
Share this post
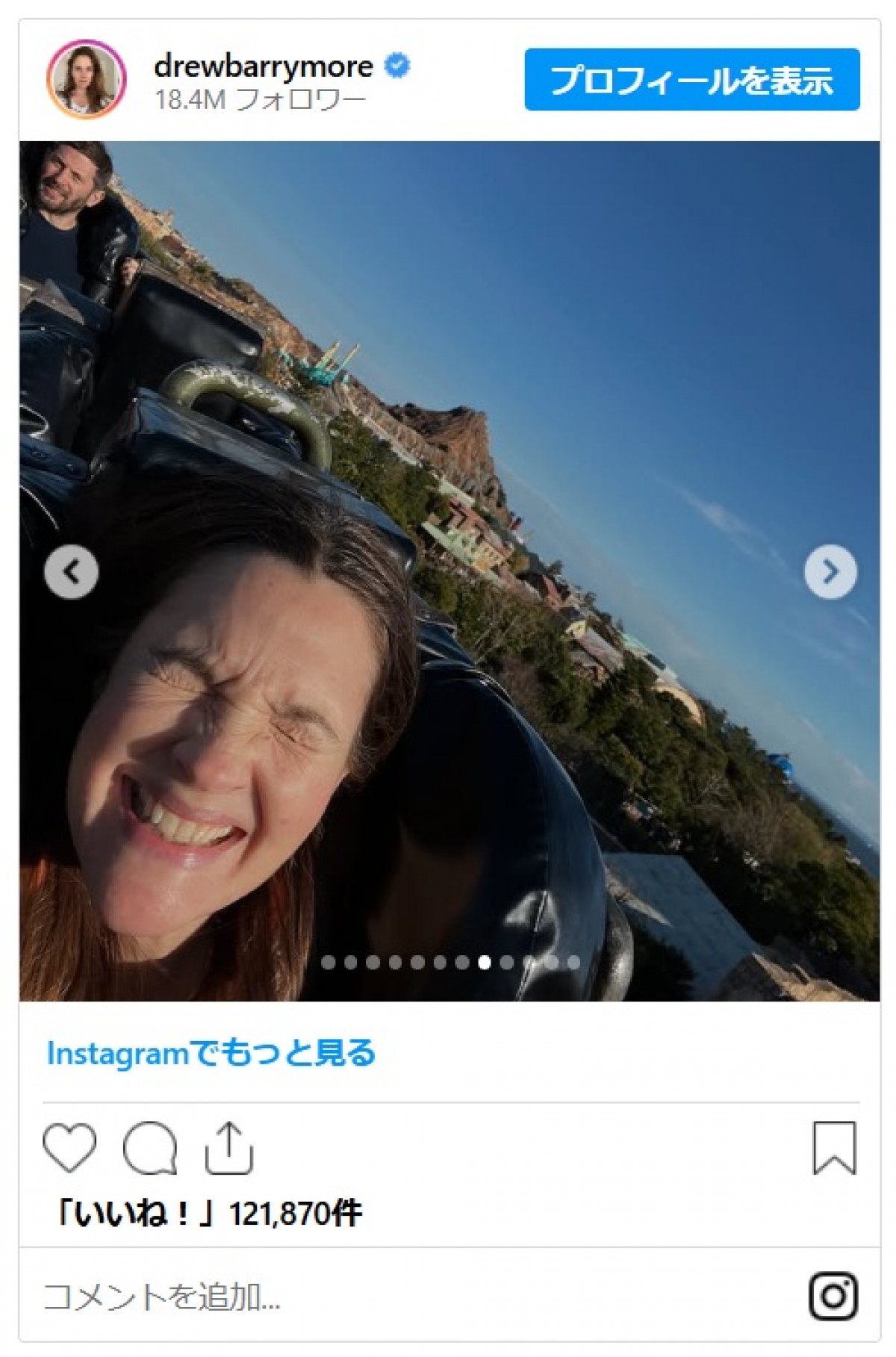(x=229, y=1148)
